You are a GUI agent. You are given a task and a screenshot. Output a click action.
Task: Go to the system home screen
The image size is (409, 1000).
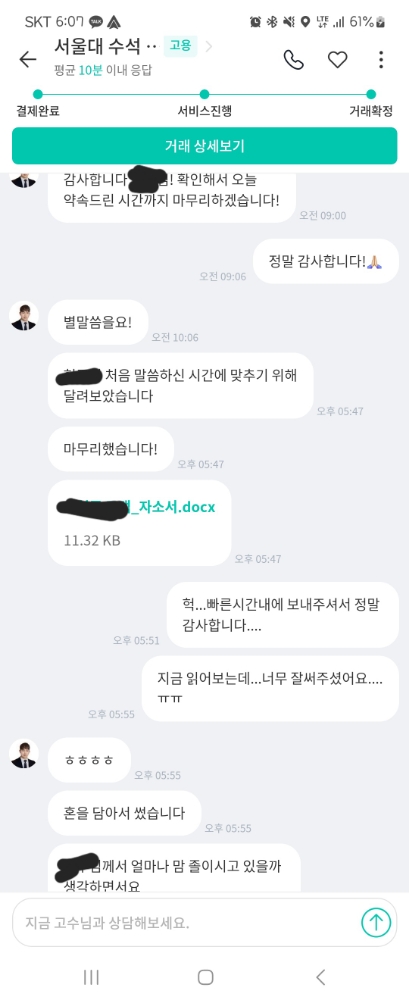coord(205,977)
